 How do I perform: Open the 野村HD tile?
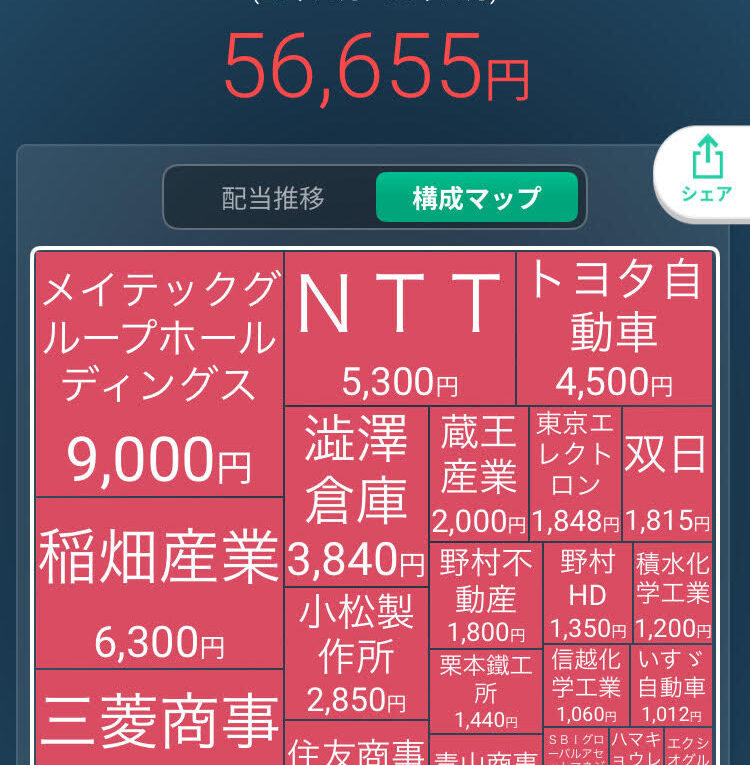click(588, 593)
